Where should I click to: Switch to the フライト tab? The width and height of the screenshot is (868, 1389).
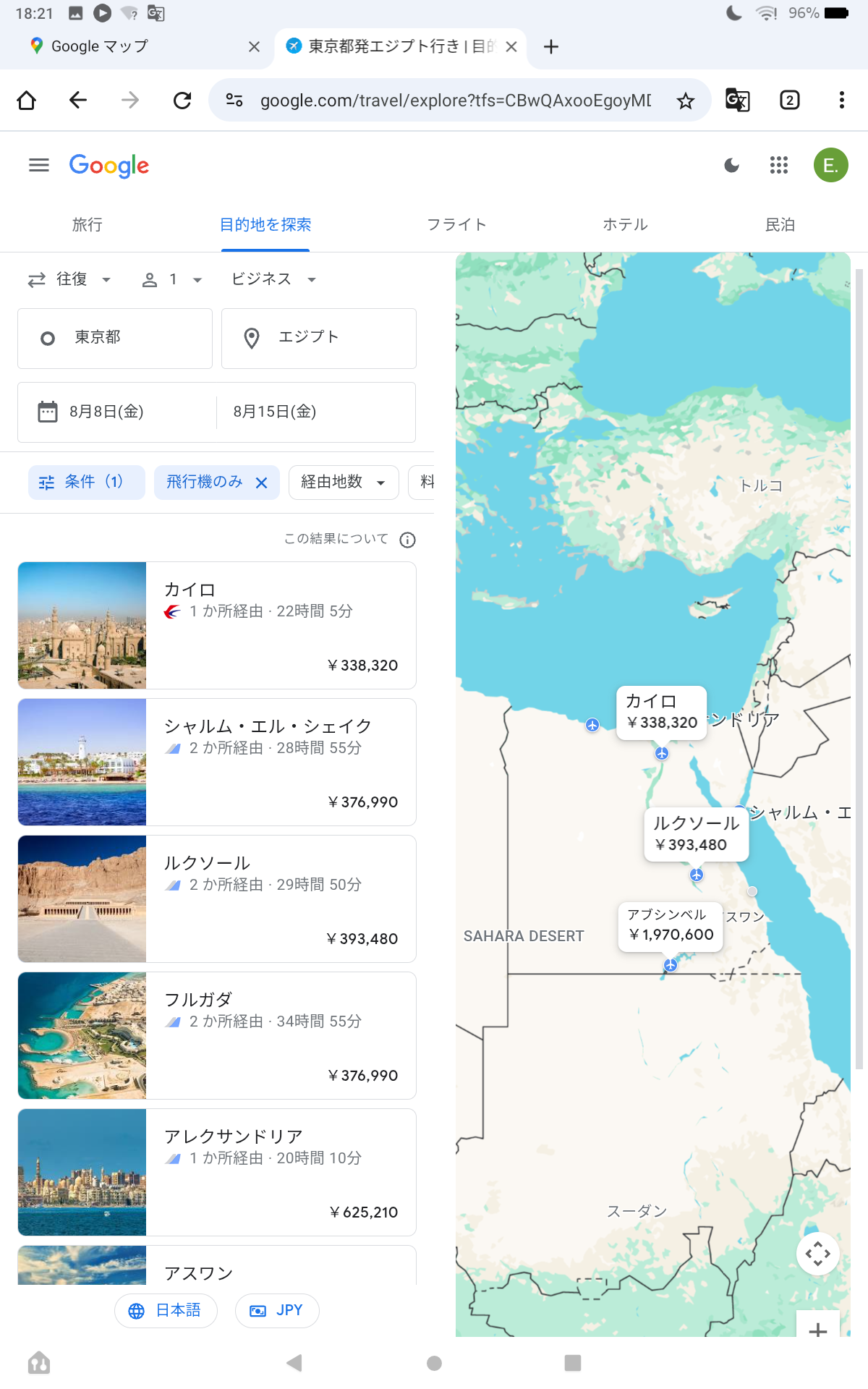pyautogui.click(x=456, y=225)
